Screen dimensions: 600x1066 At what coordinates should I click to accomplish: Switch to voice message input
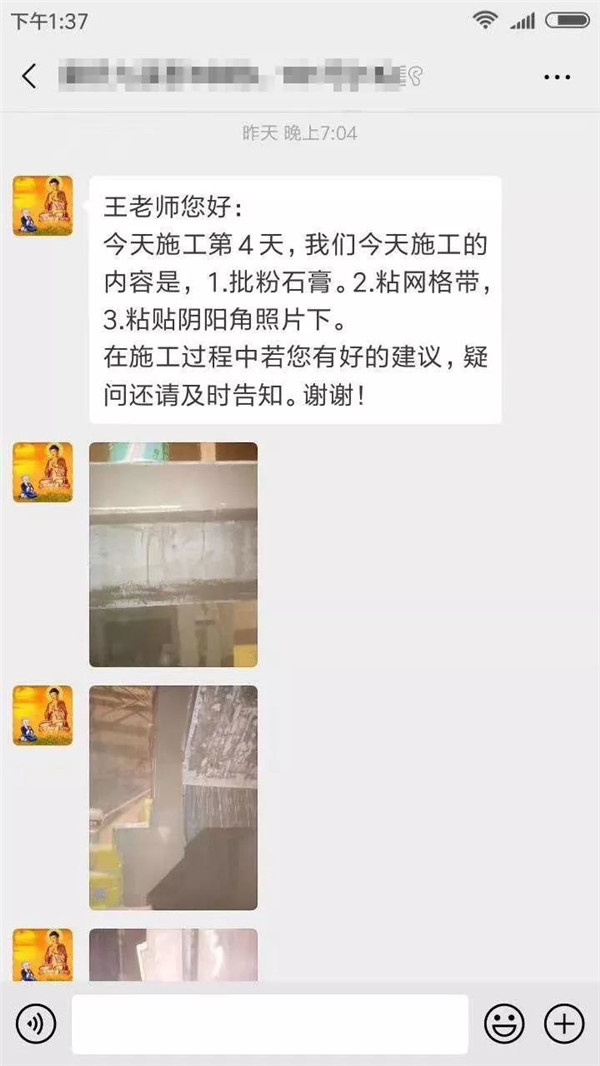(35, 1024)
